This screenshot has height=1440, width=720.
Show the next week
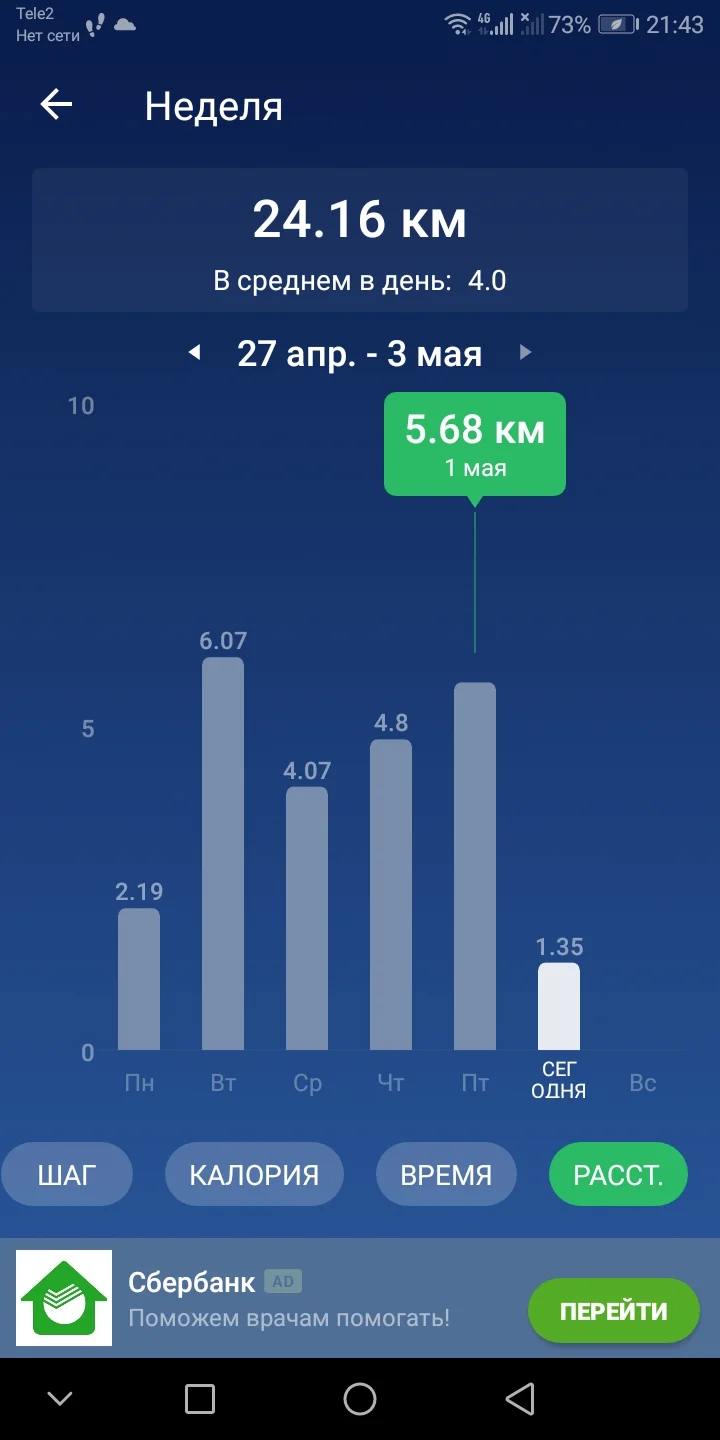click(x=525, y=353)
